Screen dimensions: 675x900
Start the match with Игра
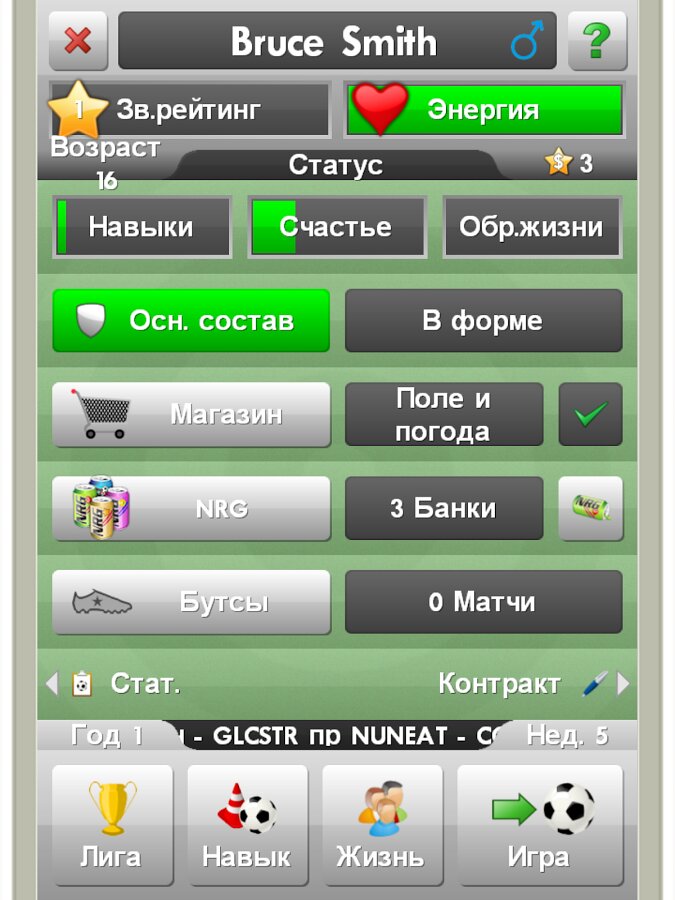pos(539,825)
